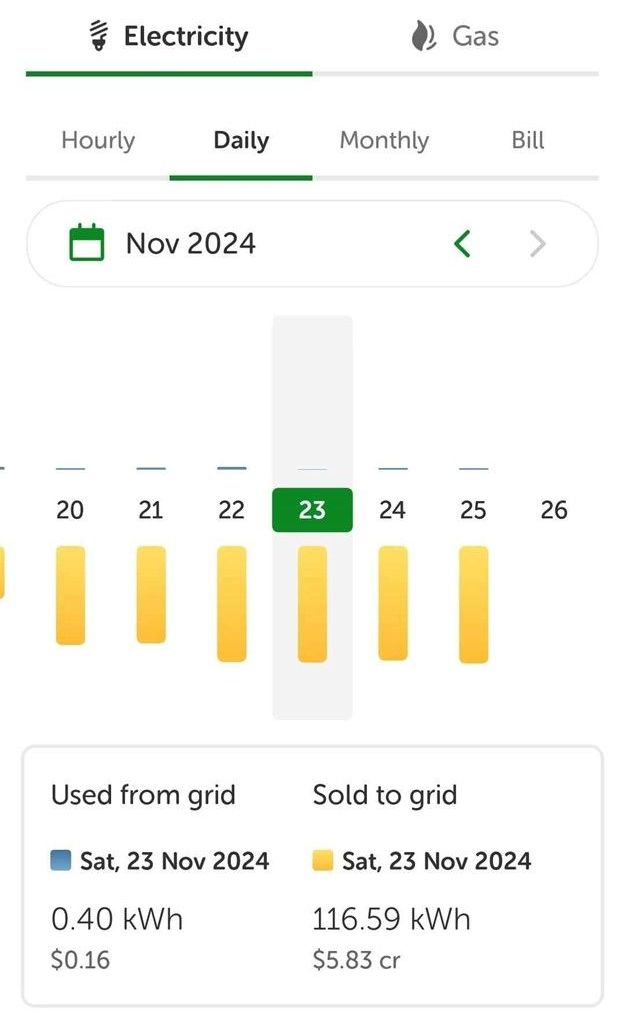Image resolution: width=625 pixels, height=1024 pixels.
Task: Select the Electricity tab
Action: point(169,37)
